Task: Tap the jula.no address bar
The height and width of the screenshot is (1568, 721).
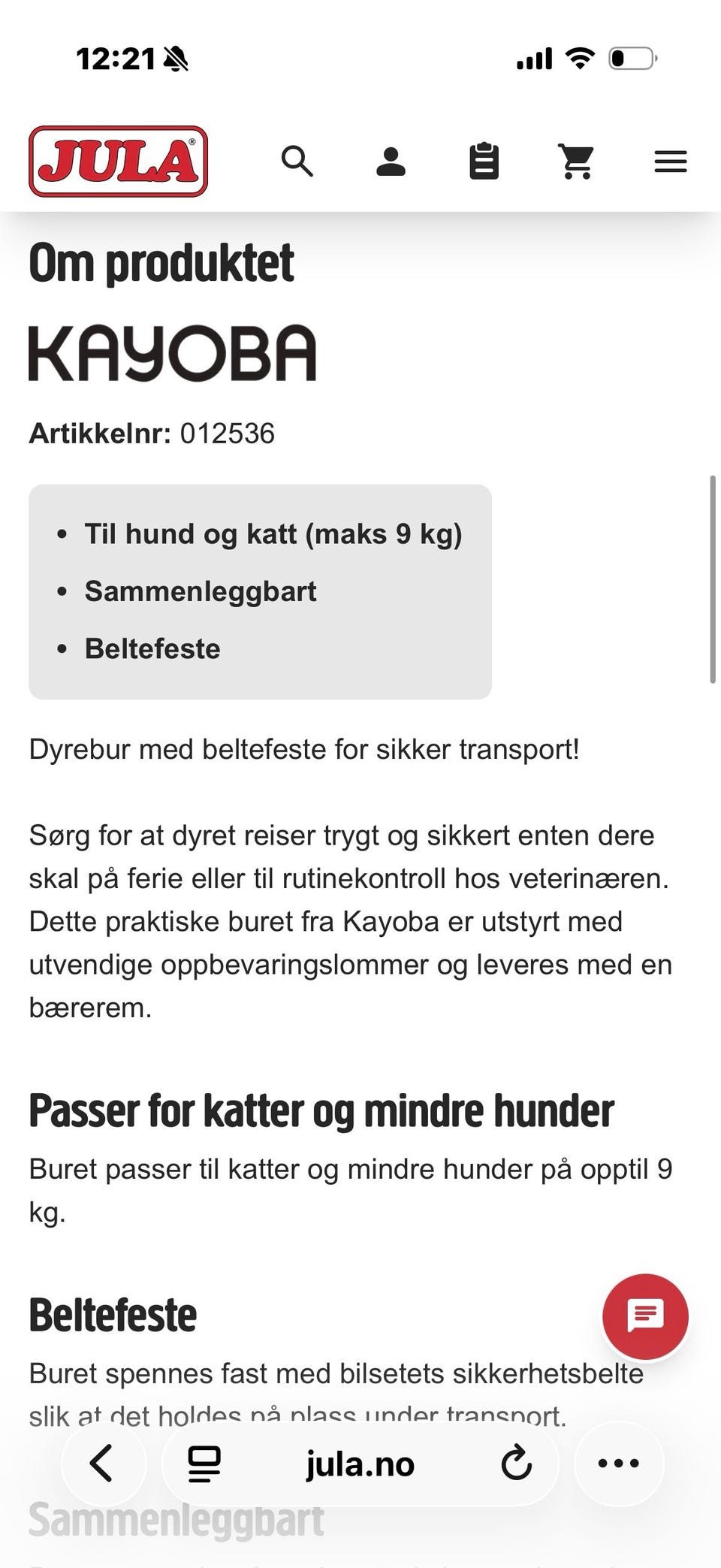Action: coord(360,1463)
